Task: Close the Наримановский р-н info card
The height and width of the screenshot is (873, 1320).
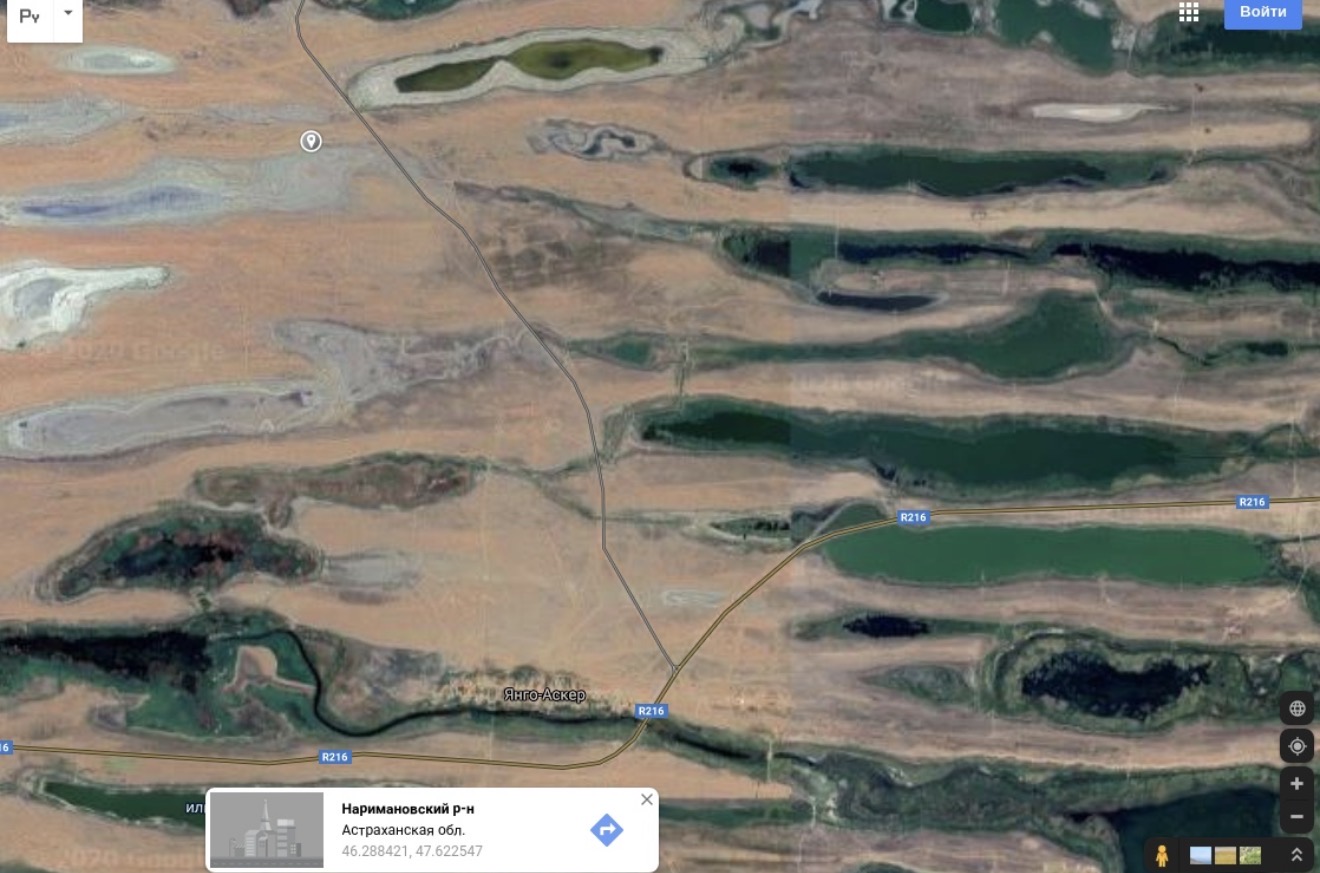Action: (x=647, y=799)
